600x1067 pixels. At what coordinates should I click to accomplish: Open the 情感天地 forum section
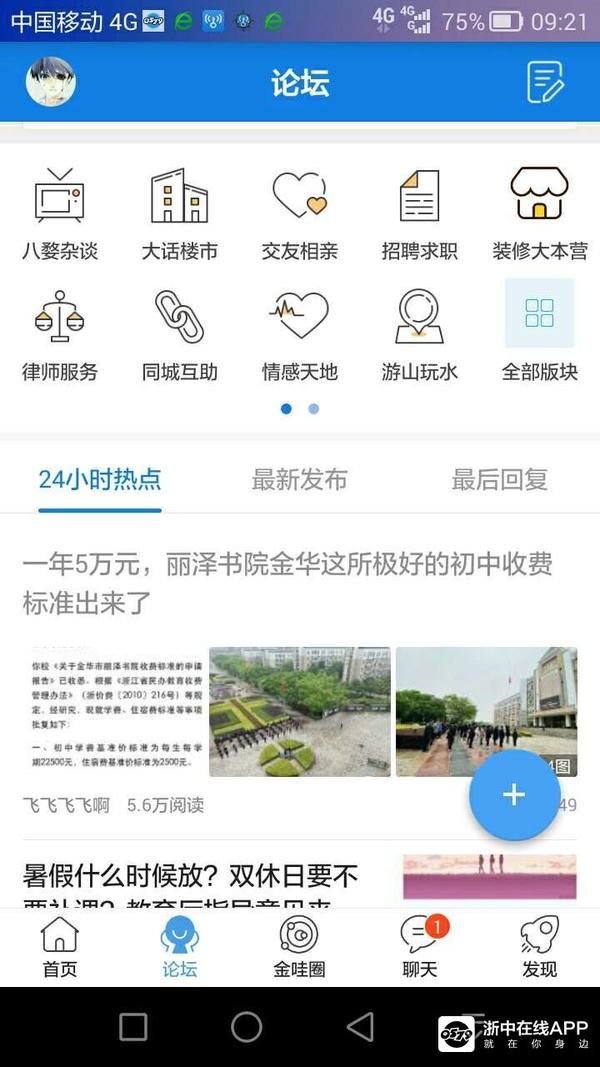click(x=300, y=335)
